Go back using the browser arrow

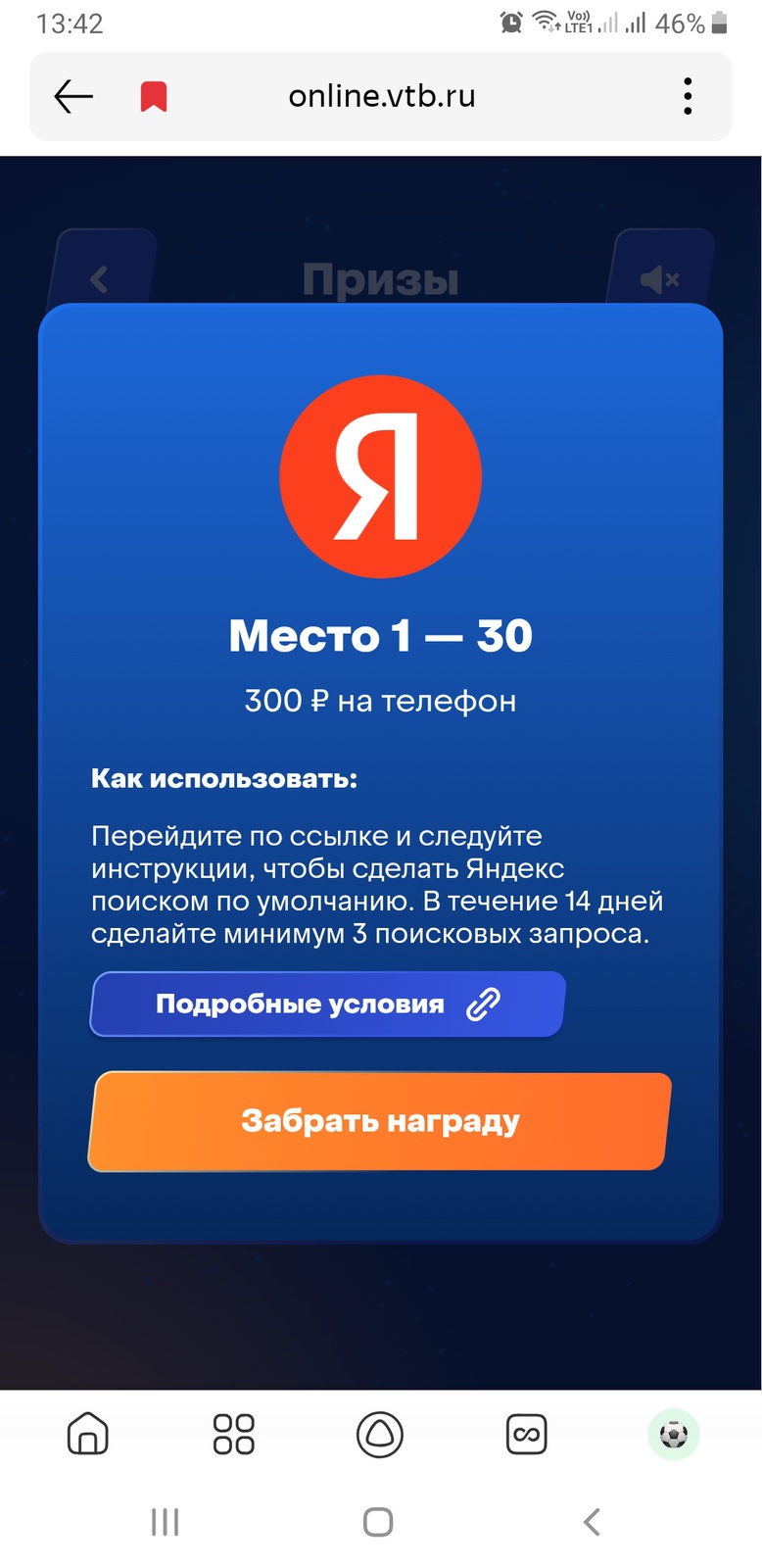click(x=73, y=96)
